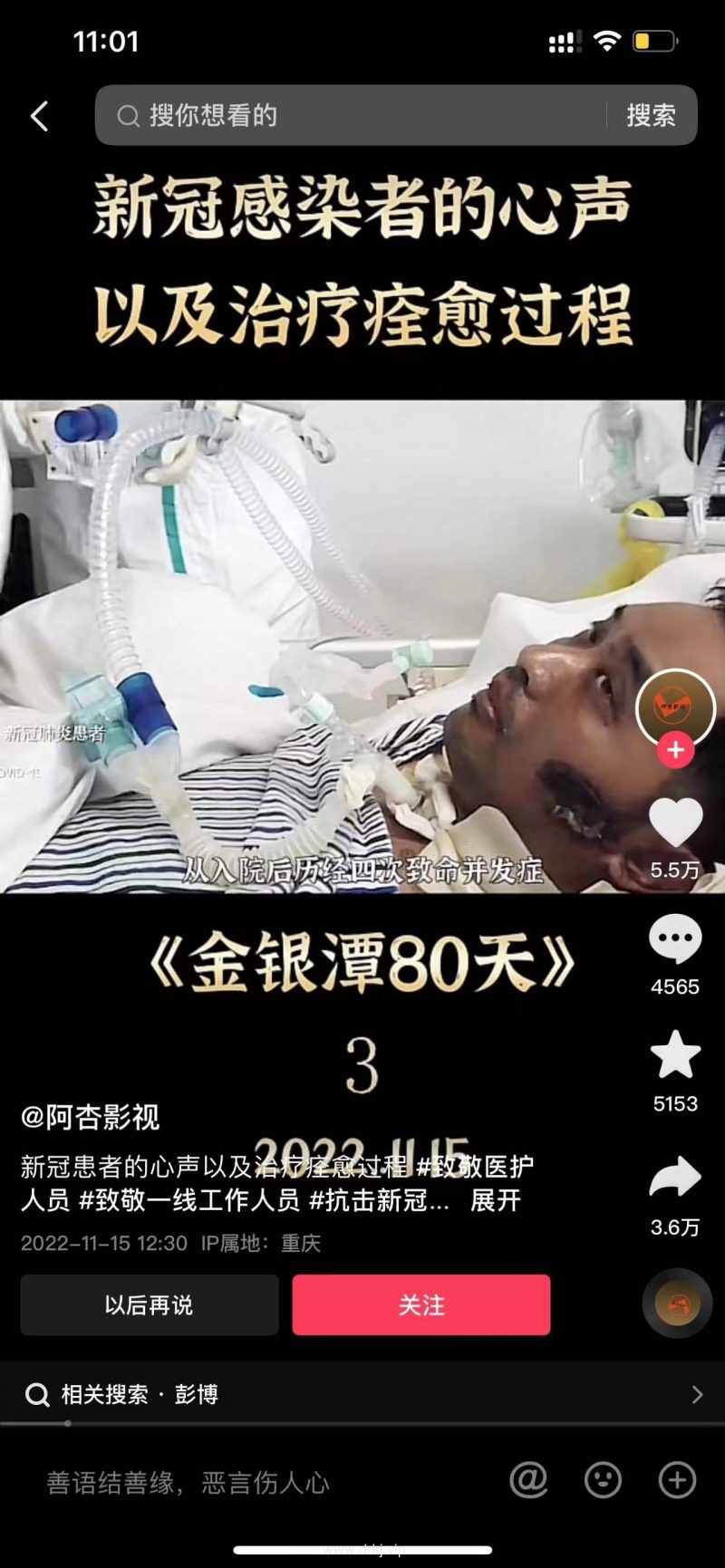Open the creator's avatar profile
This screenshot has height=1568, width=725.
click(675, 707)
